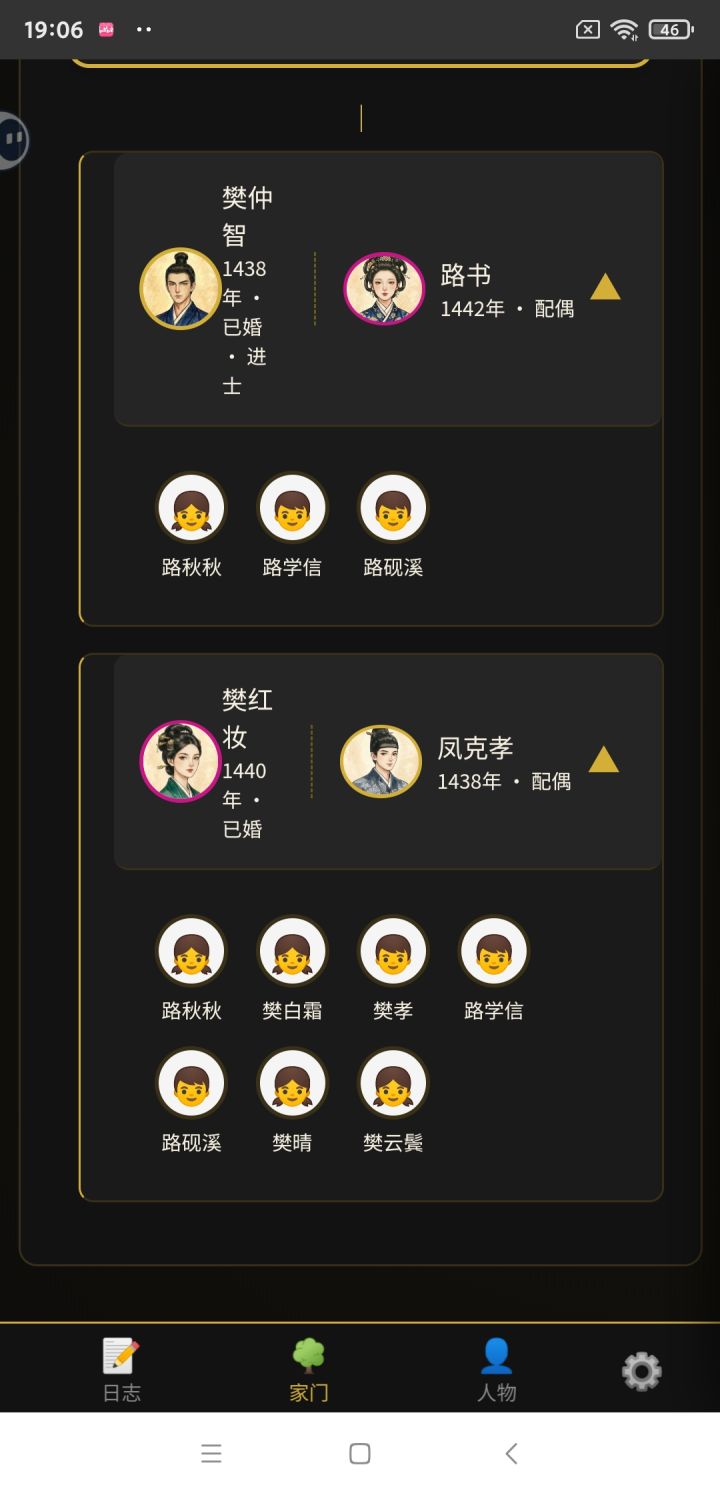Open child 樊白霜's profile
The width and height of the screenshot is (720, 1499).
[x=291, y=952]
